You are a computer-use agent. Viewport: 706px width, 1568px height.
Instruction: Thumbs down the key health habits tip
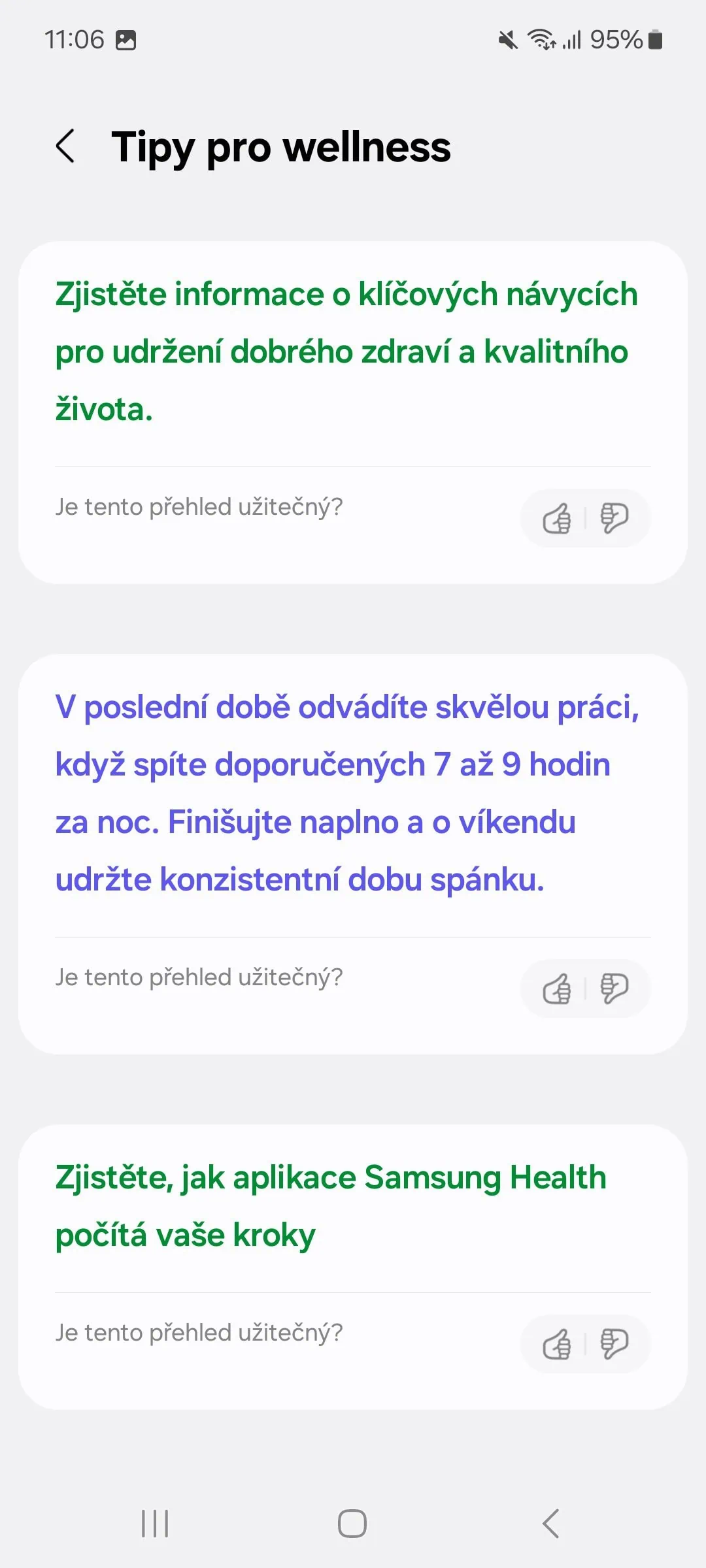click(x=614, y=519)
